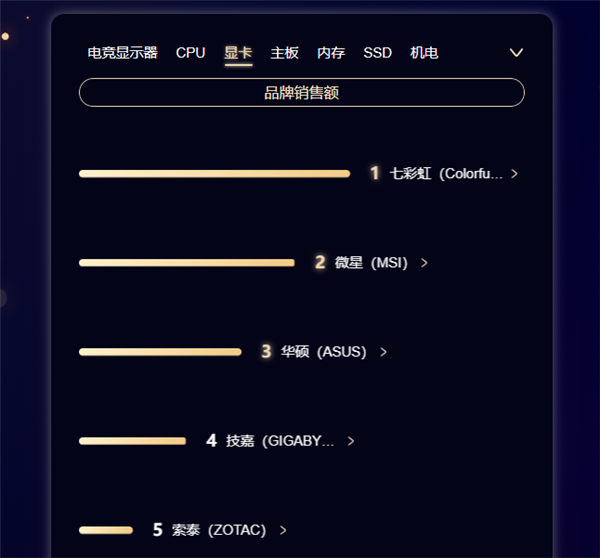The width and height of the screenshot is (600, 558).
Task: Switch to the SSD tab
Action: [377, 53]
